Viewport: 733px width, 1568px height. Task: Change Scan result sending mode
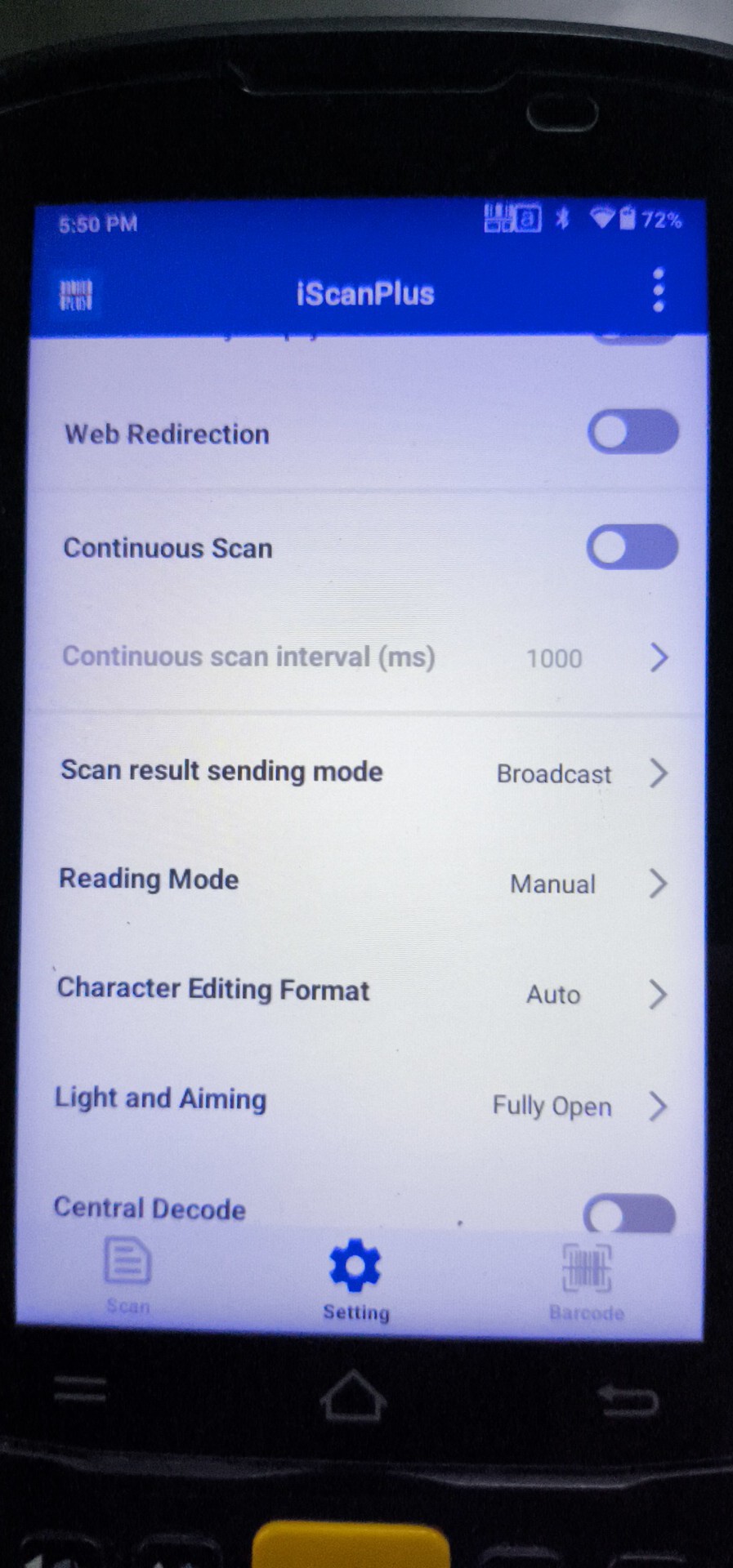(364, 772)
